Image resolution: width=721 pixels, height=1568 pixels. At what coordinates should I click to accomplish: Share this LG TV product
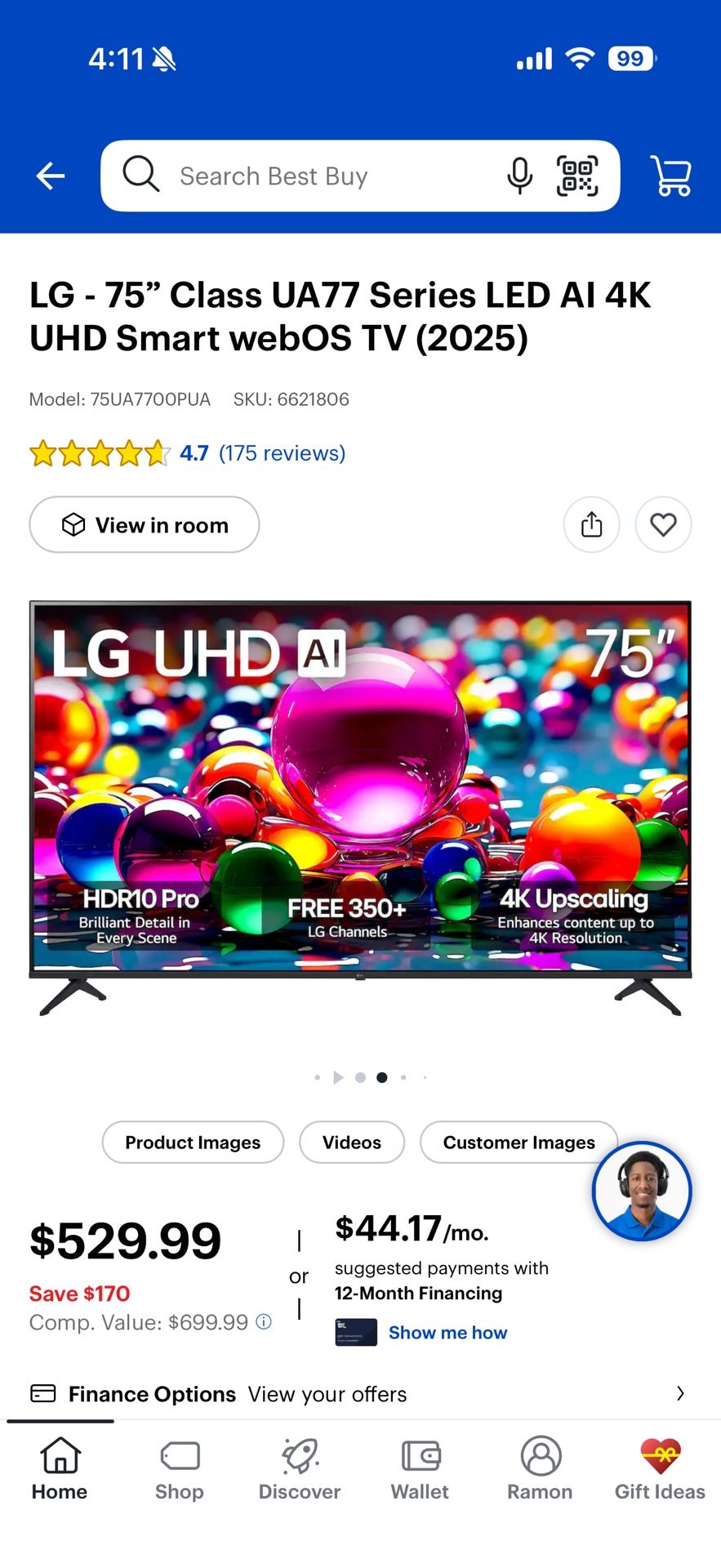tap(592, 524)
